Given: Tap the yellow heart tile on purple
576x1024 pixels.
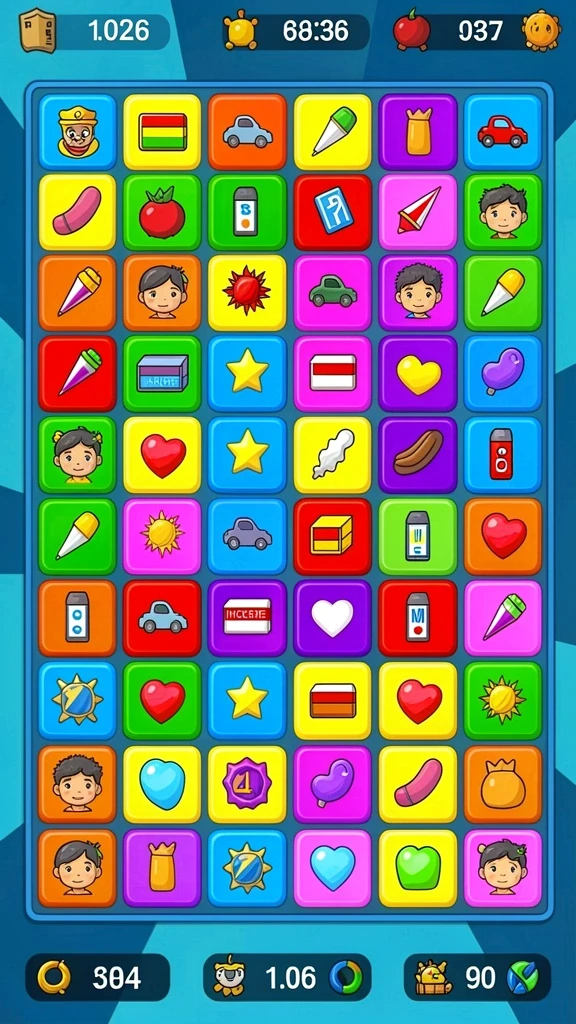Looking at the screenshot, I should [418, 374].
